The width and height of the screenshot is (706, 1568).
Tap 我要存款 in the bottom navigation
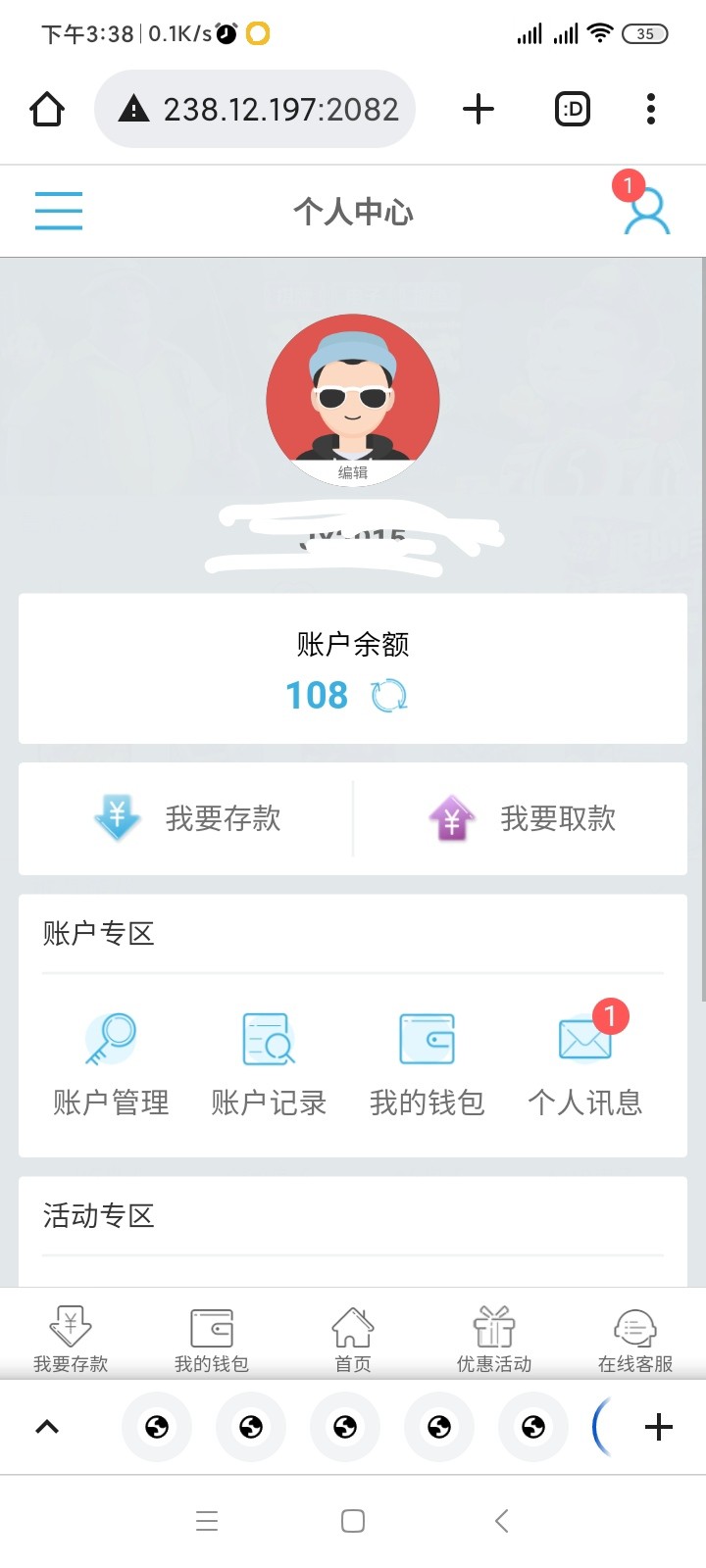pos(71,1339)
